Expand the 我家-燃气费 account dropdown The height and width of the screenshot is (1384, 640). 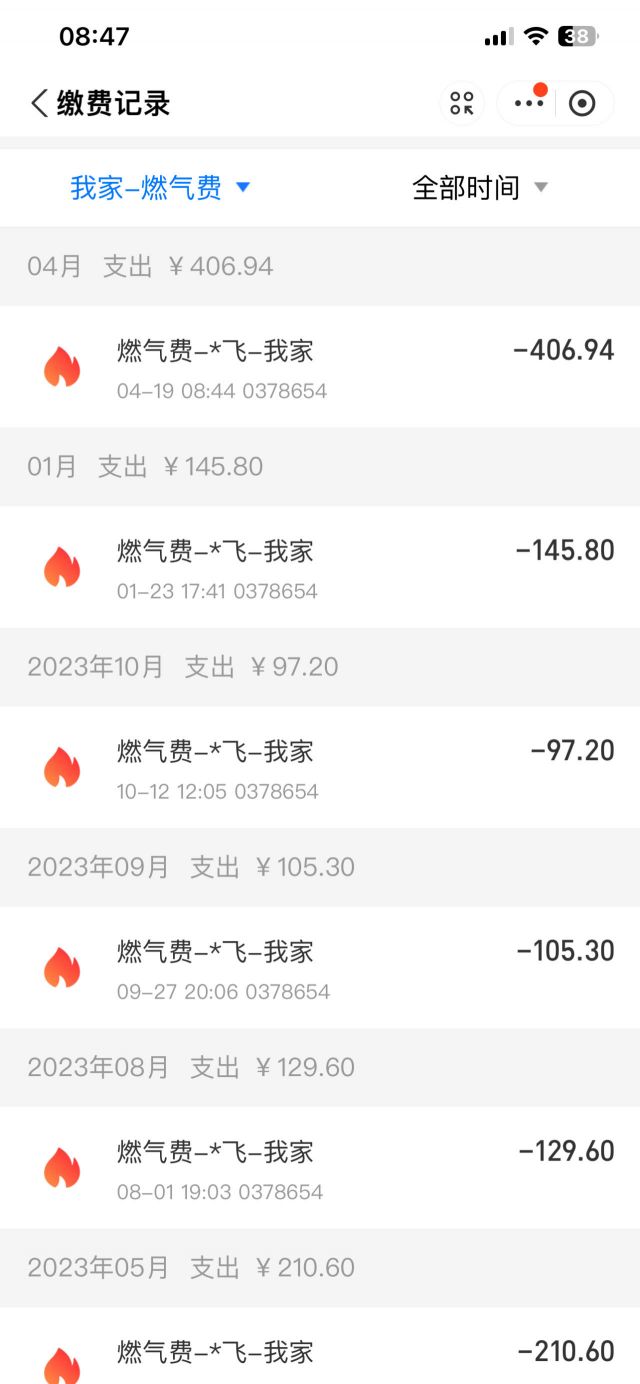pyautogui.click(x=160, y=187)
